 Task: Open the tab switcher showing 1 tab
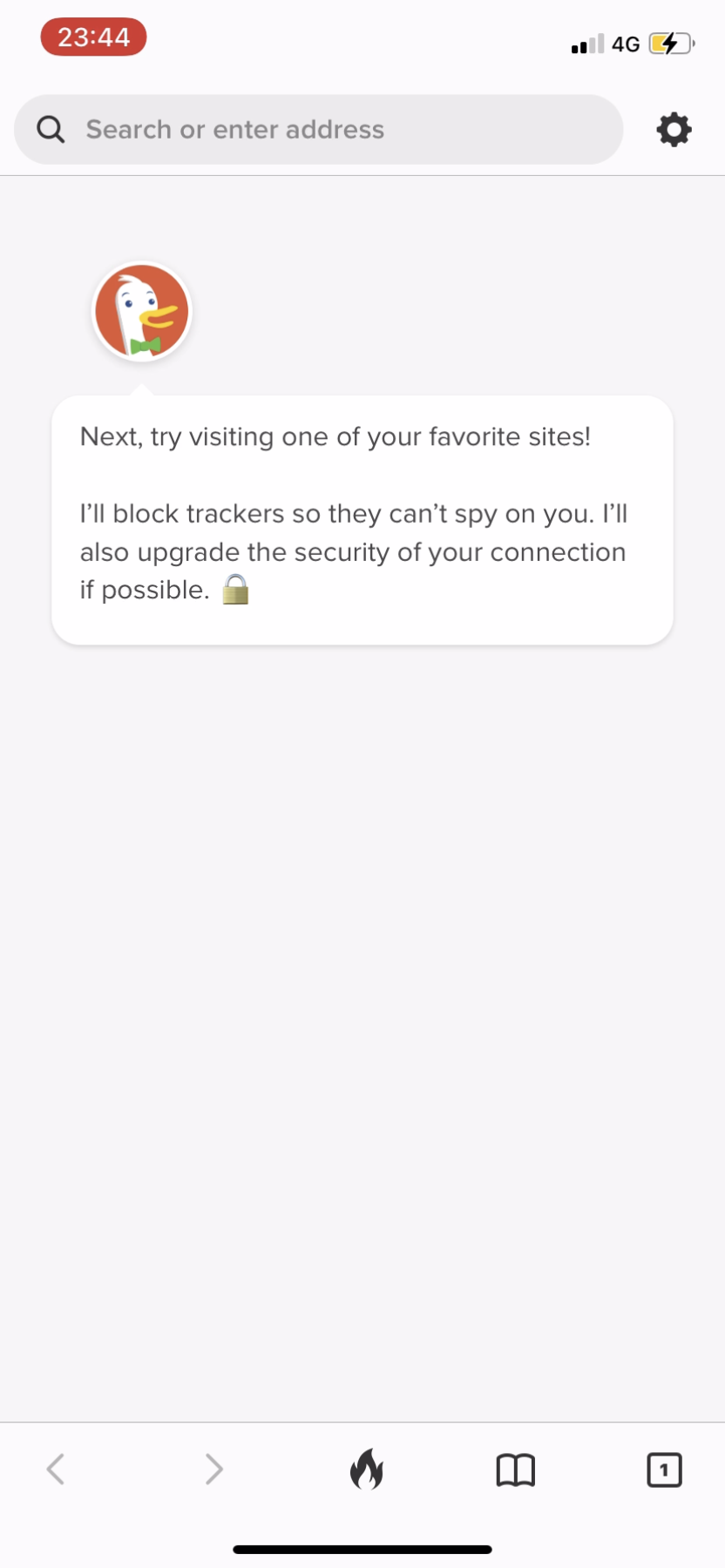click(x=664, y=1470)
